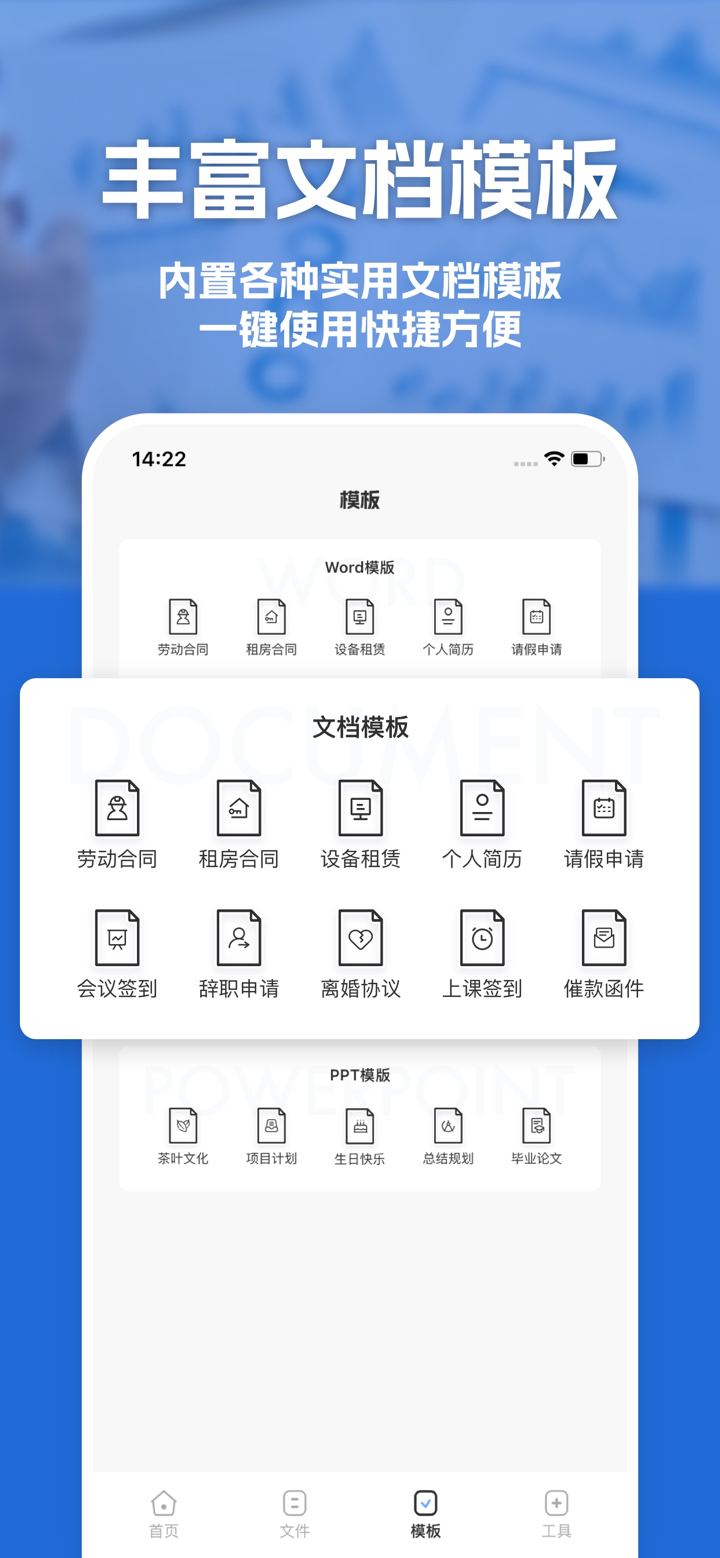
Task: Select the 项目计划 PPT template
Action: point(271,1137)
